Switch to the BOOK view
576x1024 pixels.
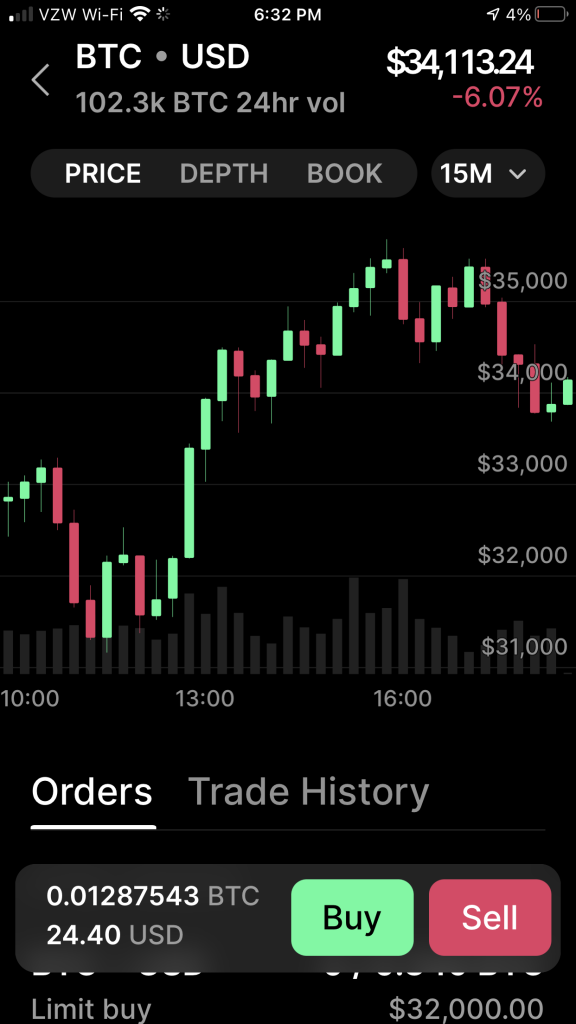tap(344, 174)
